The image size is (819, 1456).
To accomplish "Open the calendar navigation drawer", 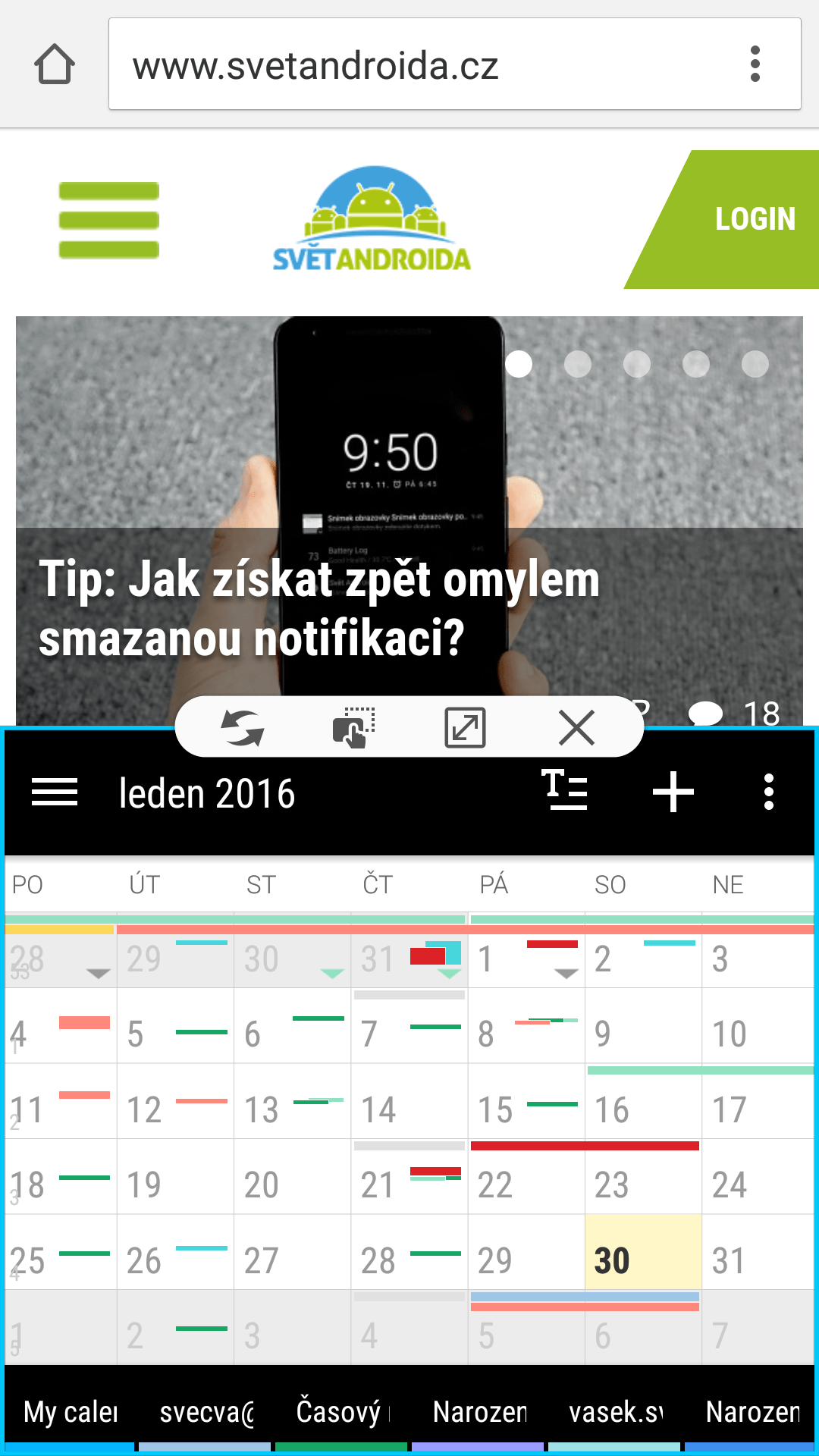I will (x=55, y=792).
